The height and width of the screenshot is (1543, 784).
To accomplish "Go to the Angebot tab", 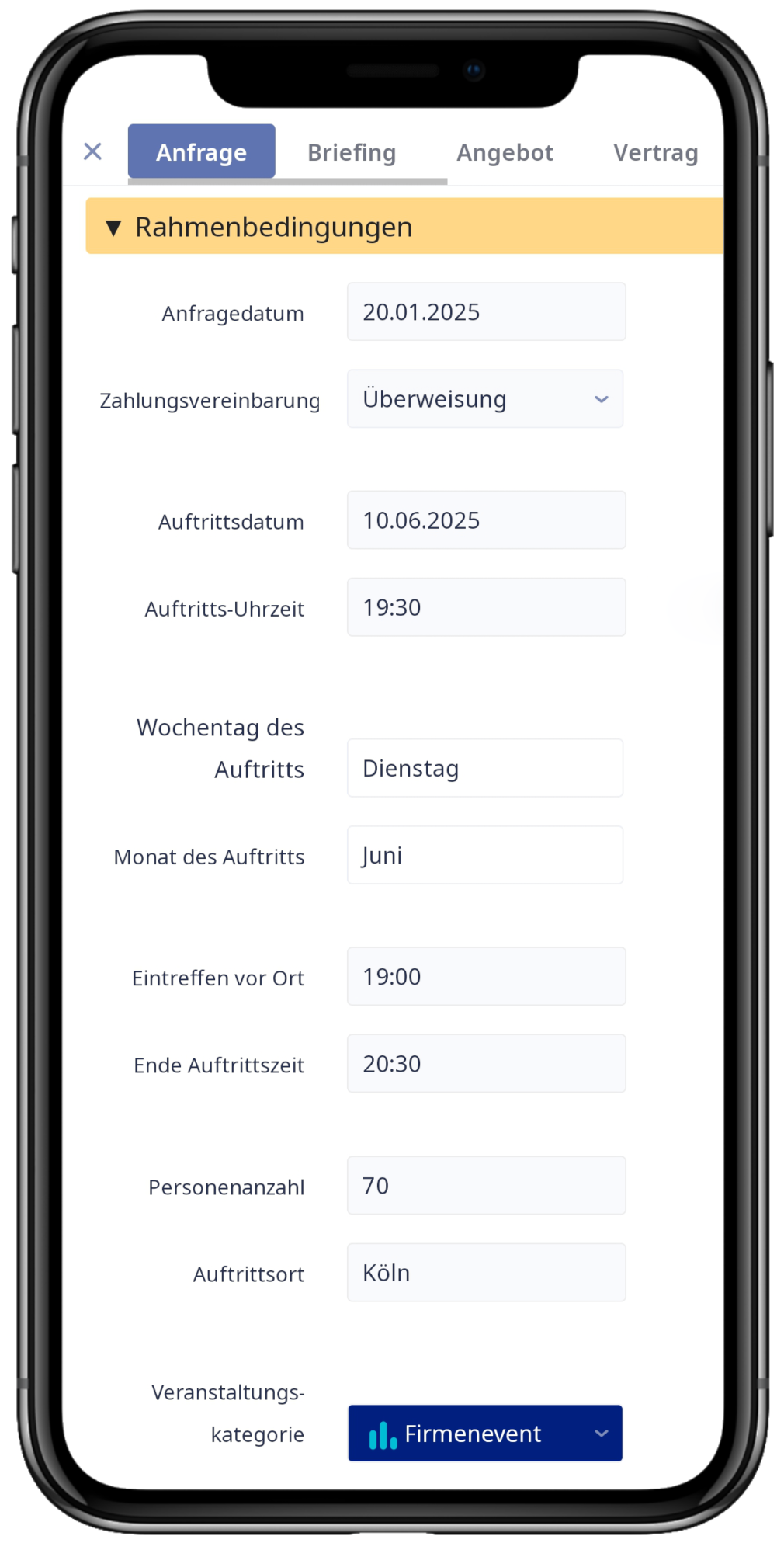I will coord(505,153).
